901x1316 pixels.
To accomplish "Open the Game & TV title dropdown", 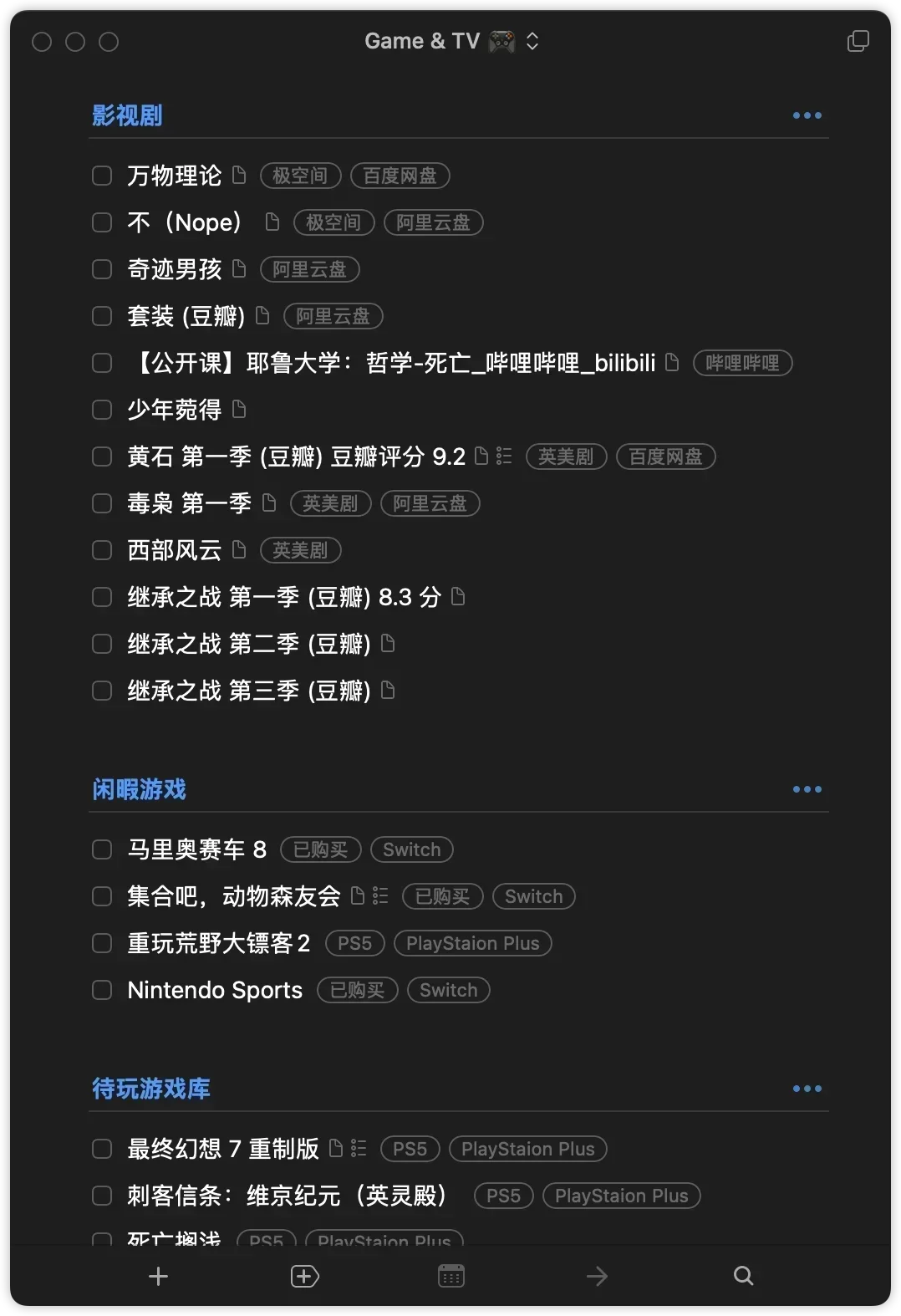I will 532,40.
